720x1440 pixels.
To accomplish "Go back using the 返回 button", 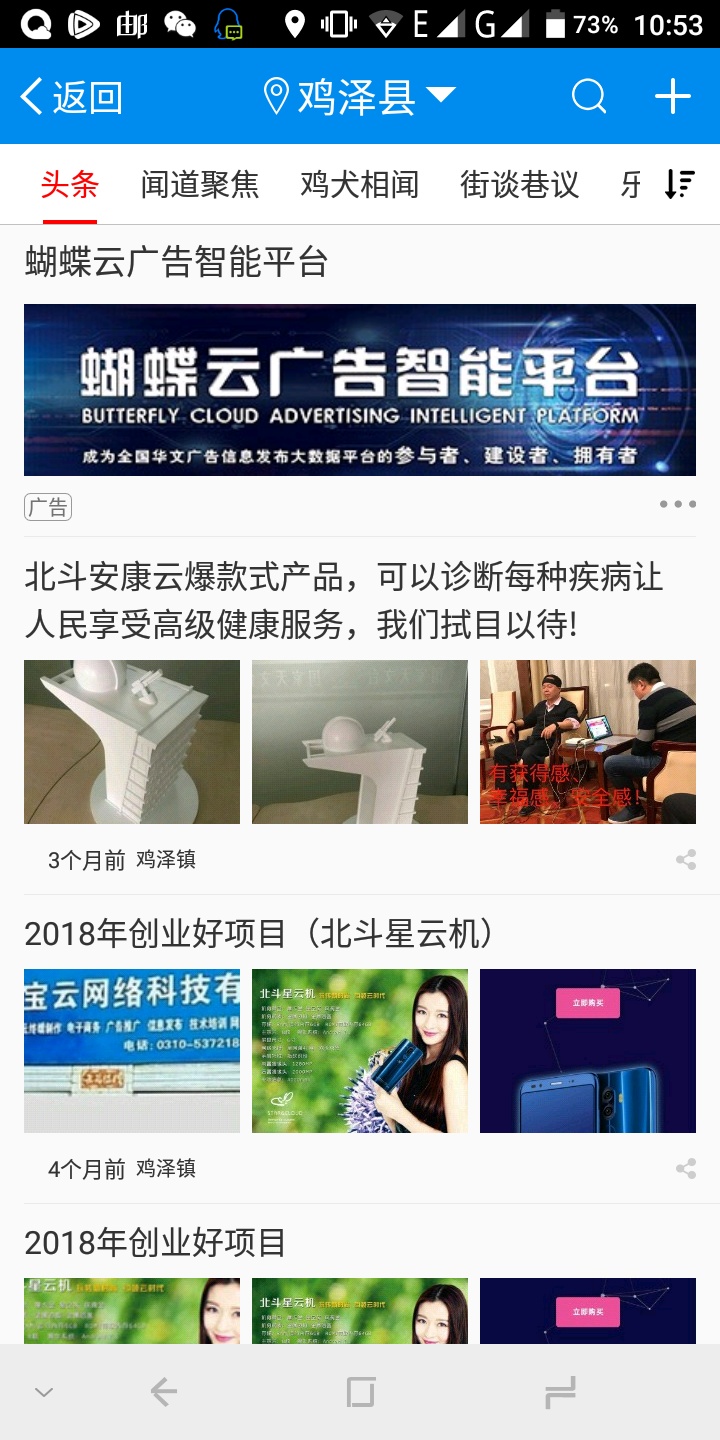I will pyautogui.click(x=70, y=97).
